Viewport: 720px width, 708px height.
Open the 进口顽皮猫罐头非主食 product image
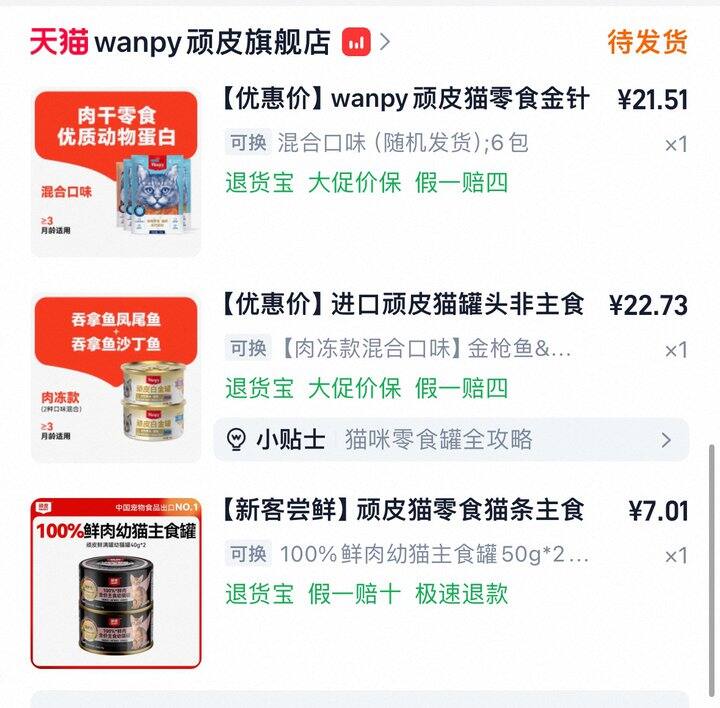116,378
